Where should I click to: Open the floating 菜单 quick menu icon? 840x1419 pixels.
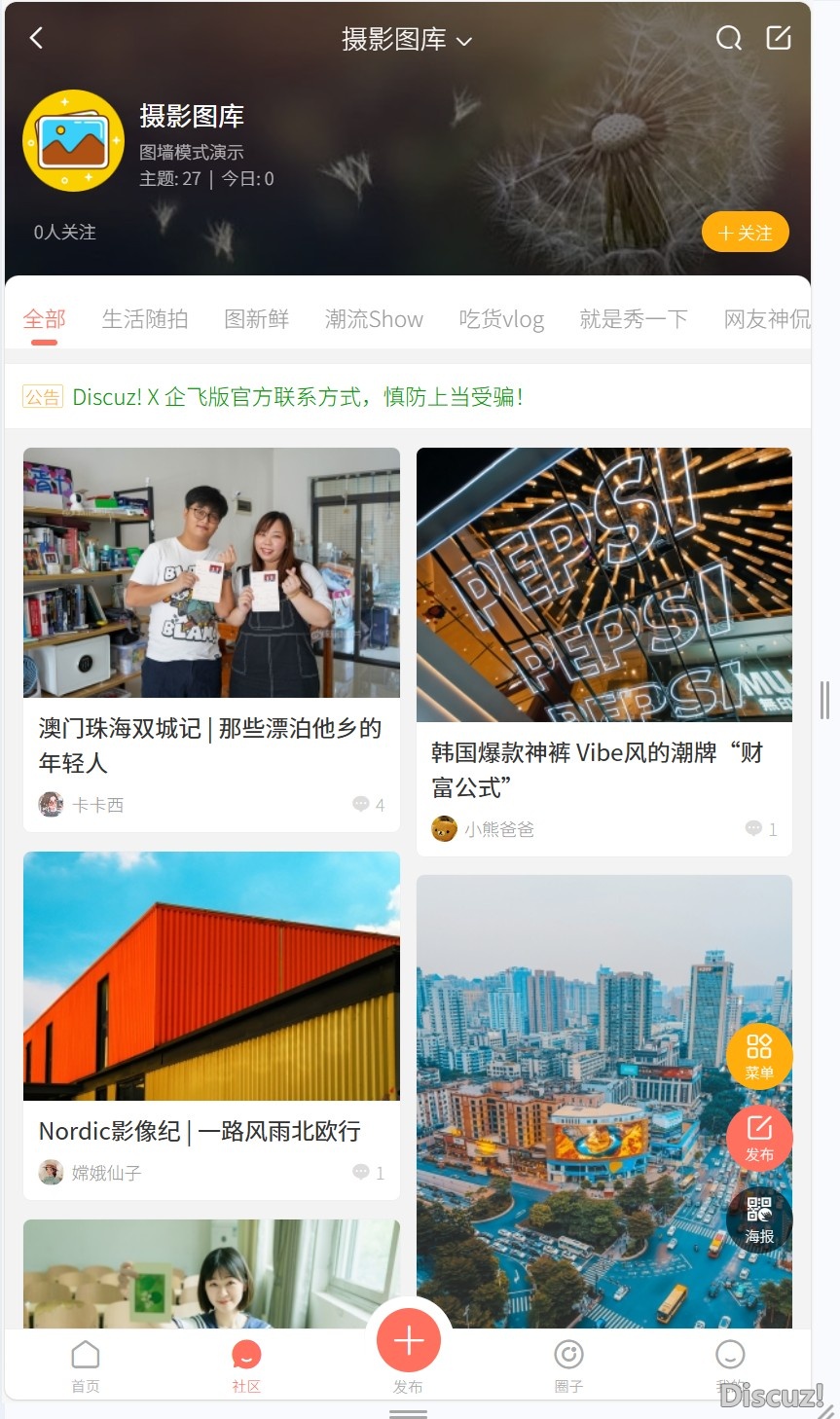pyautogui.click(x=759, y=1056)
